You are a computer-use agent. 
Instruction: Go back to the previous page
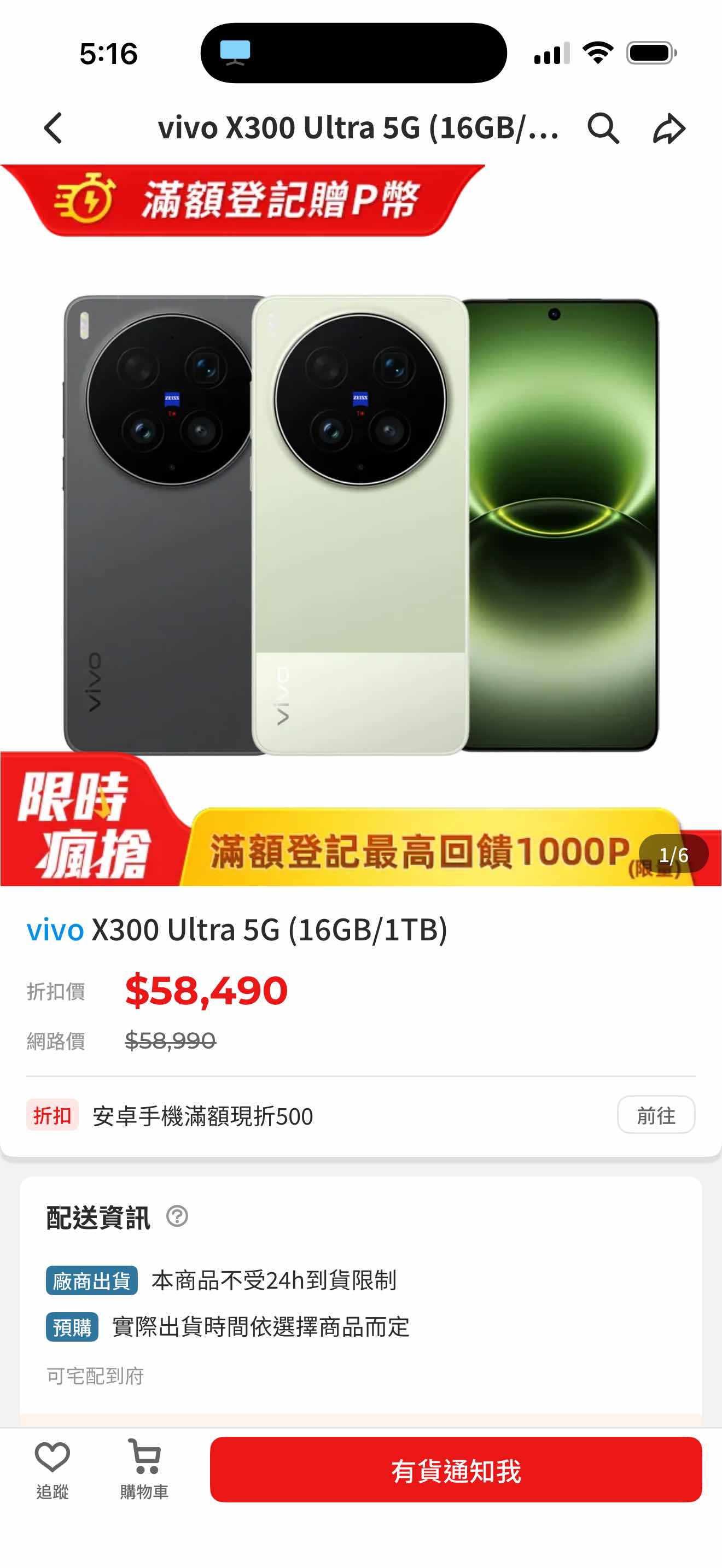coord(54,128)
